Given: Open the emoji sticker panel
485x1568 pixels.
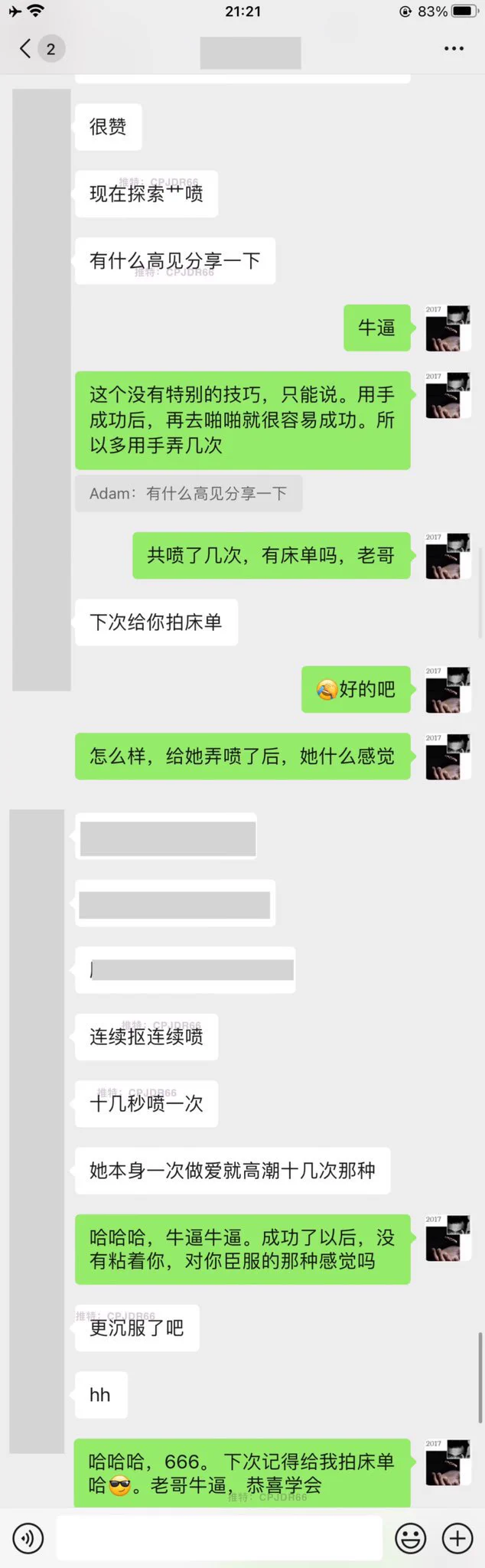Looking at the screenshot, I should coord(410,1537).
